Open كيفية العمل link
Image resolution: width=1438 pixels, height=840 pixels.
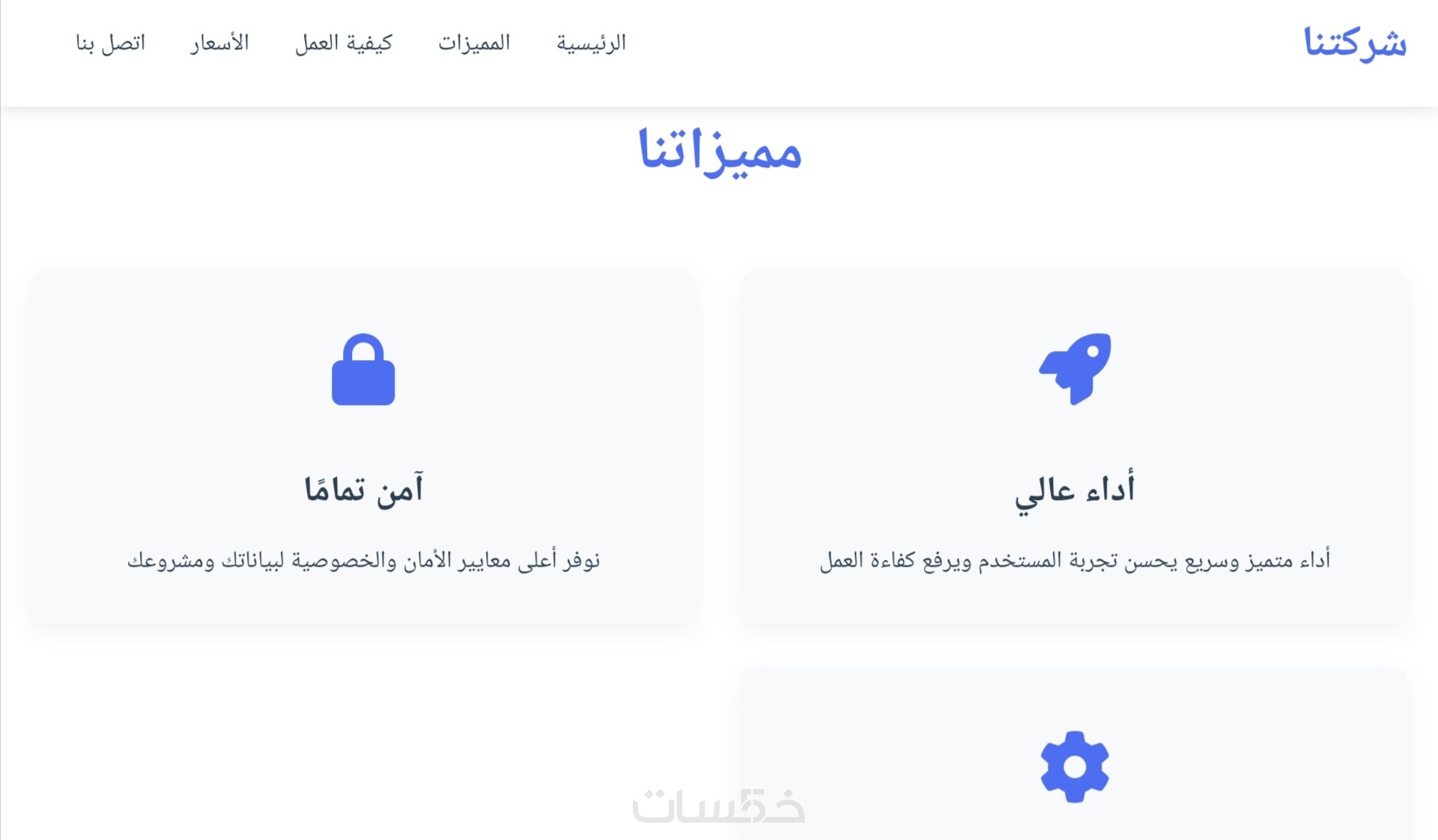coord(344,43)
